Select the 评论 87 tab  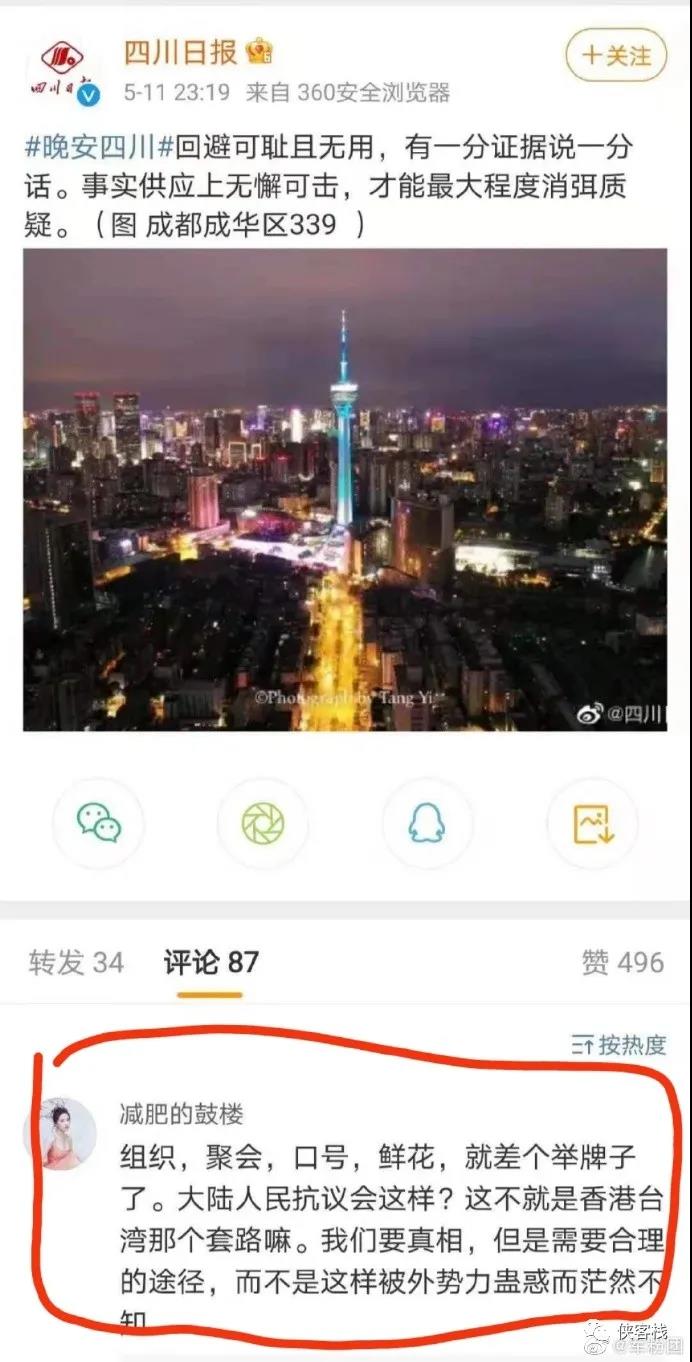click(211, 962)
